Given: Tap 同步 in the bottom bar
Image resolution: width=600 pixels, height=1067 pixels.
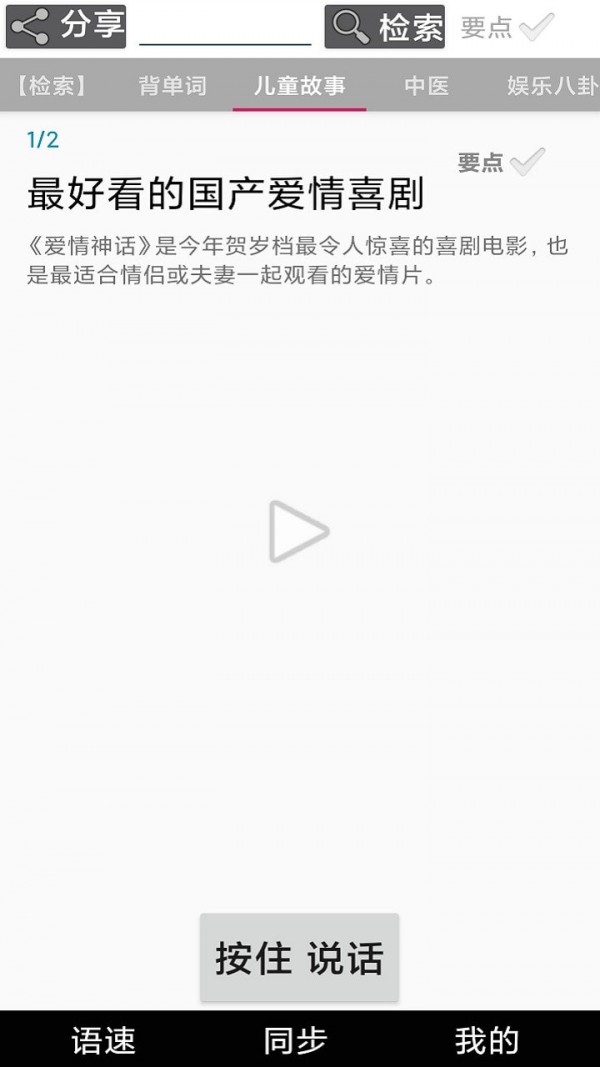Looking at the screenshot, I should (x=295, y=1040).
